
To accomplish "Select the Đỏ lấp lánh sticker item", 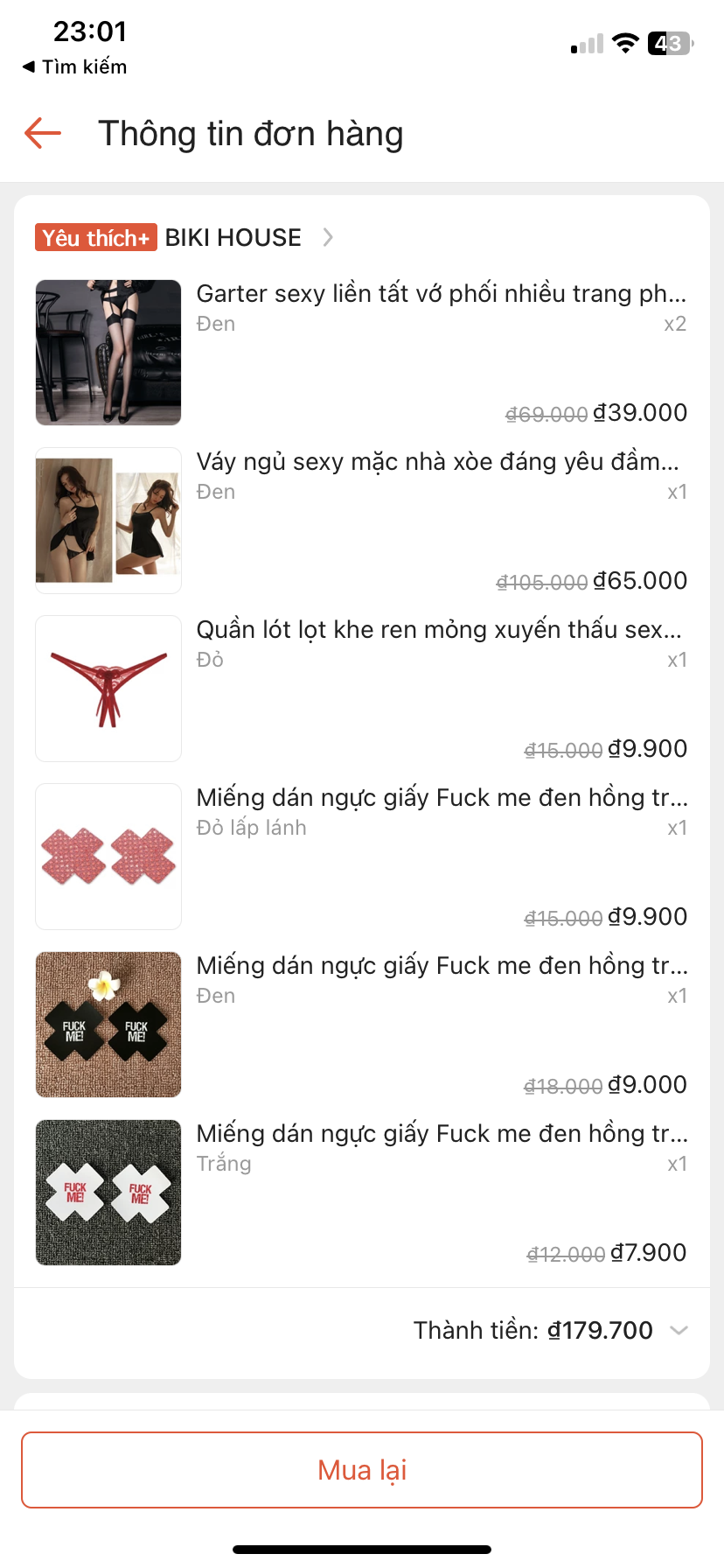I will click(442, 798).
